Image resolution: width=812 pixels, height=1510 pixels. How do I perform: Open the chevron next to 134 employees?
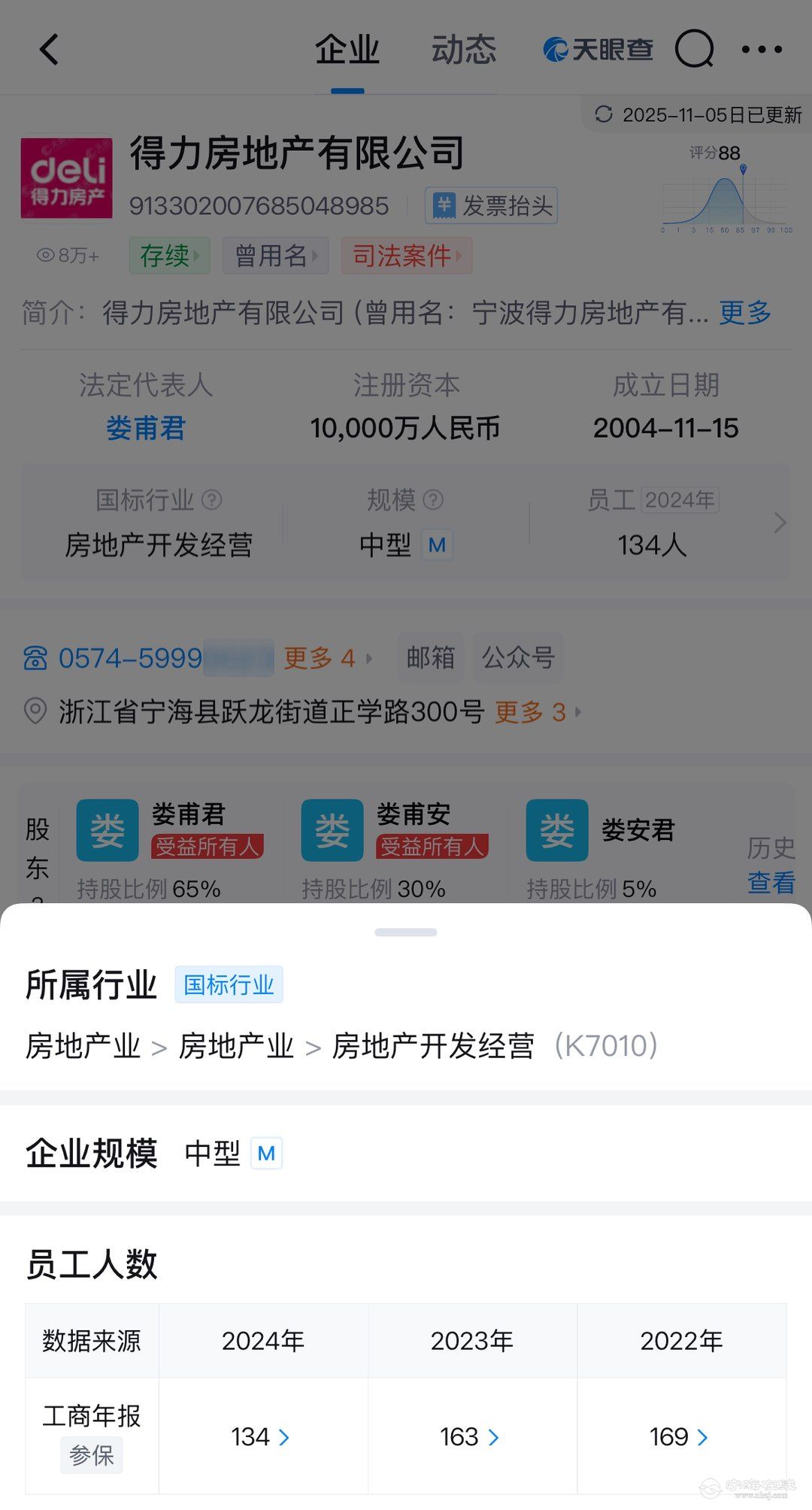click(780, 523)
